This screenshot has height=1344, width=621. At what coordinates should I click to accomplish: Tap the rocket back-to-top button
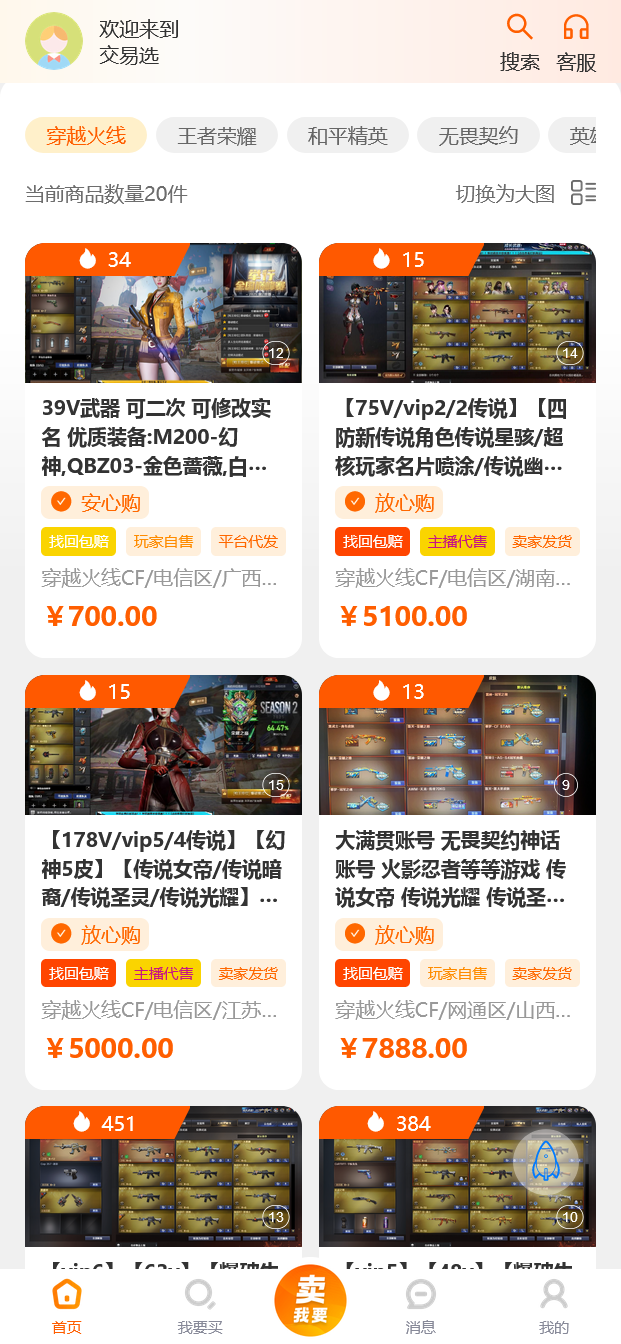545,1161
